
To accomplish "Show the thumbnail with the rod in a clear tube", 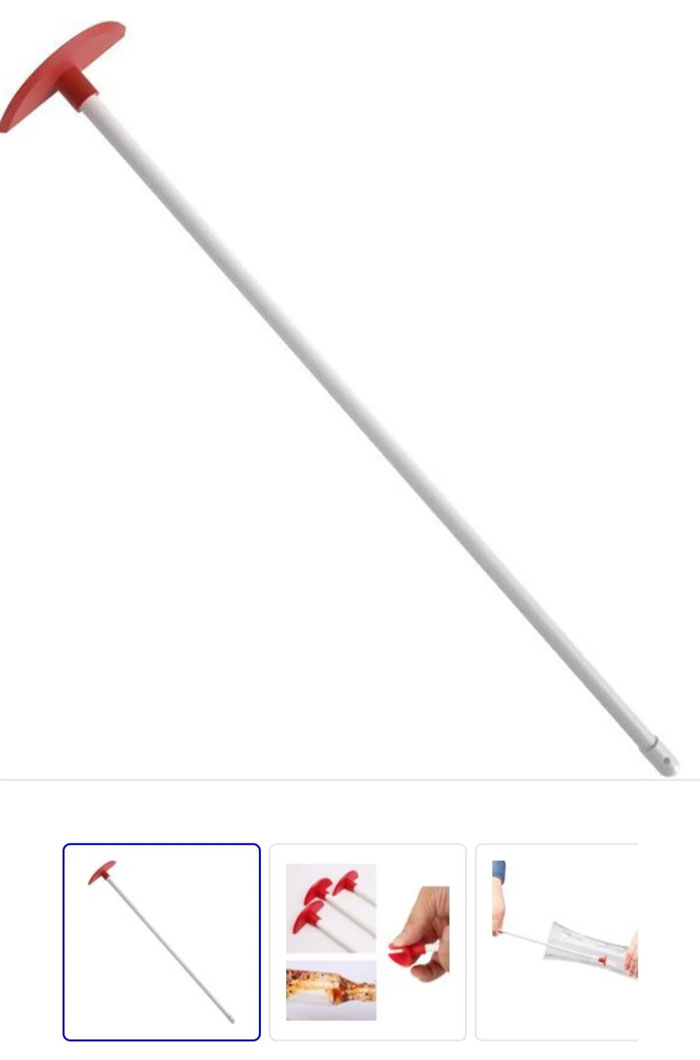I will [560, 942].
